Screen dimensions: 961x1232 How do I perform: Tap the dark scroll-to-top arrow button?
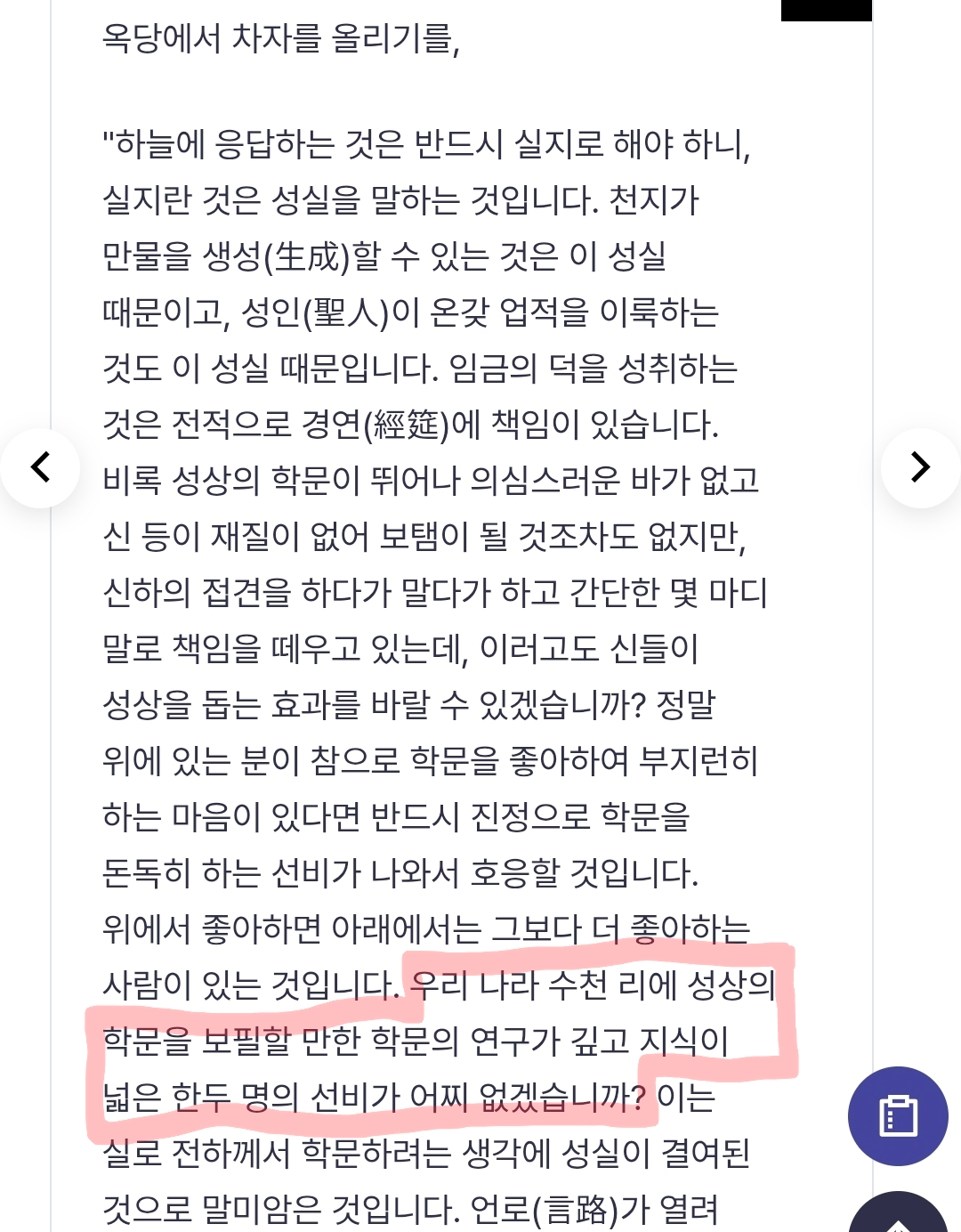(x=898, y=1218)
